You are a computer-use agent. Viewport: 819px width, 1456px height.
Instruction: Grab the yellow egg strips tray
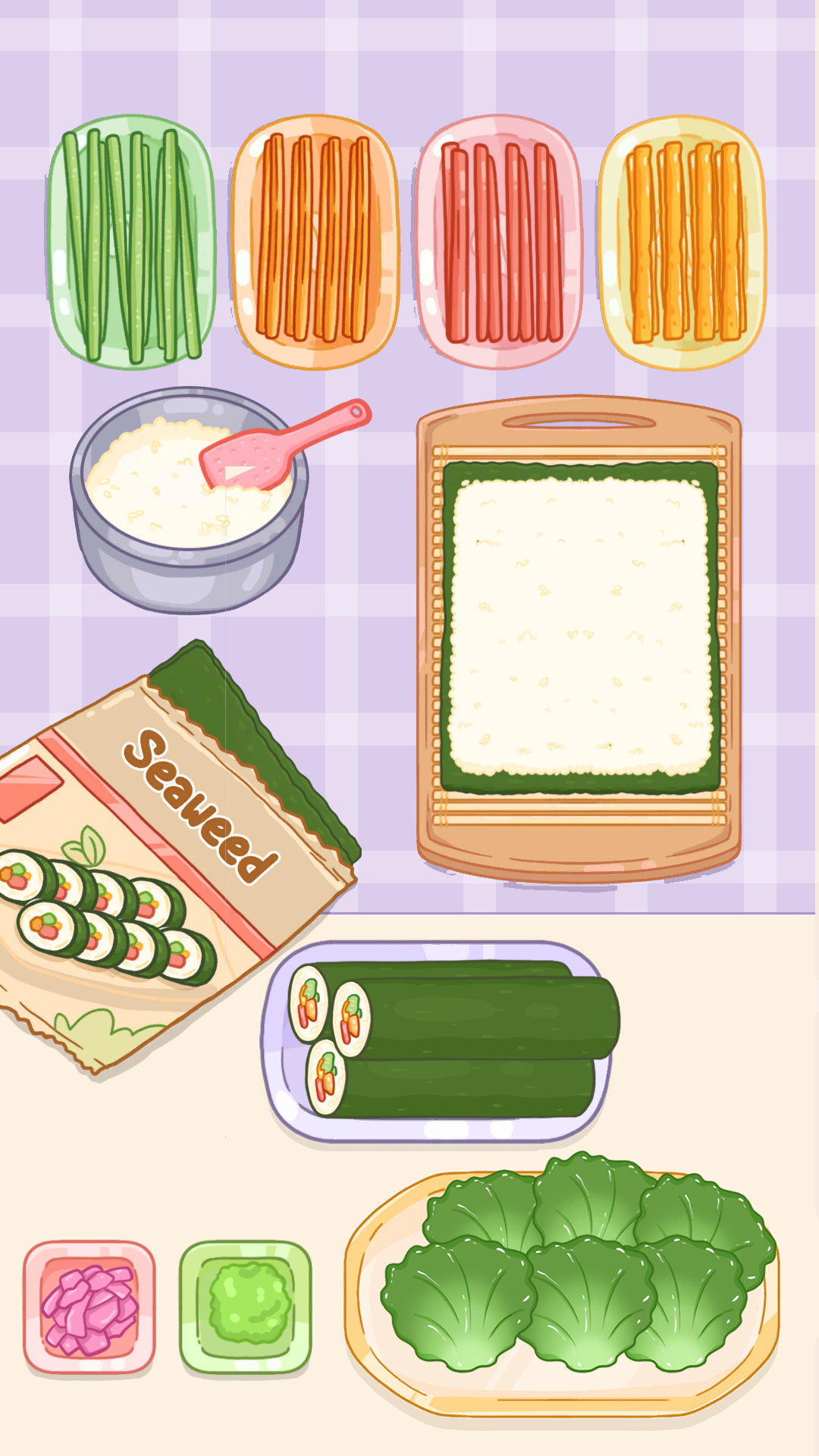click(x=682, y=243)
